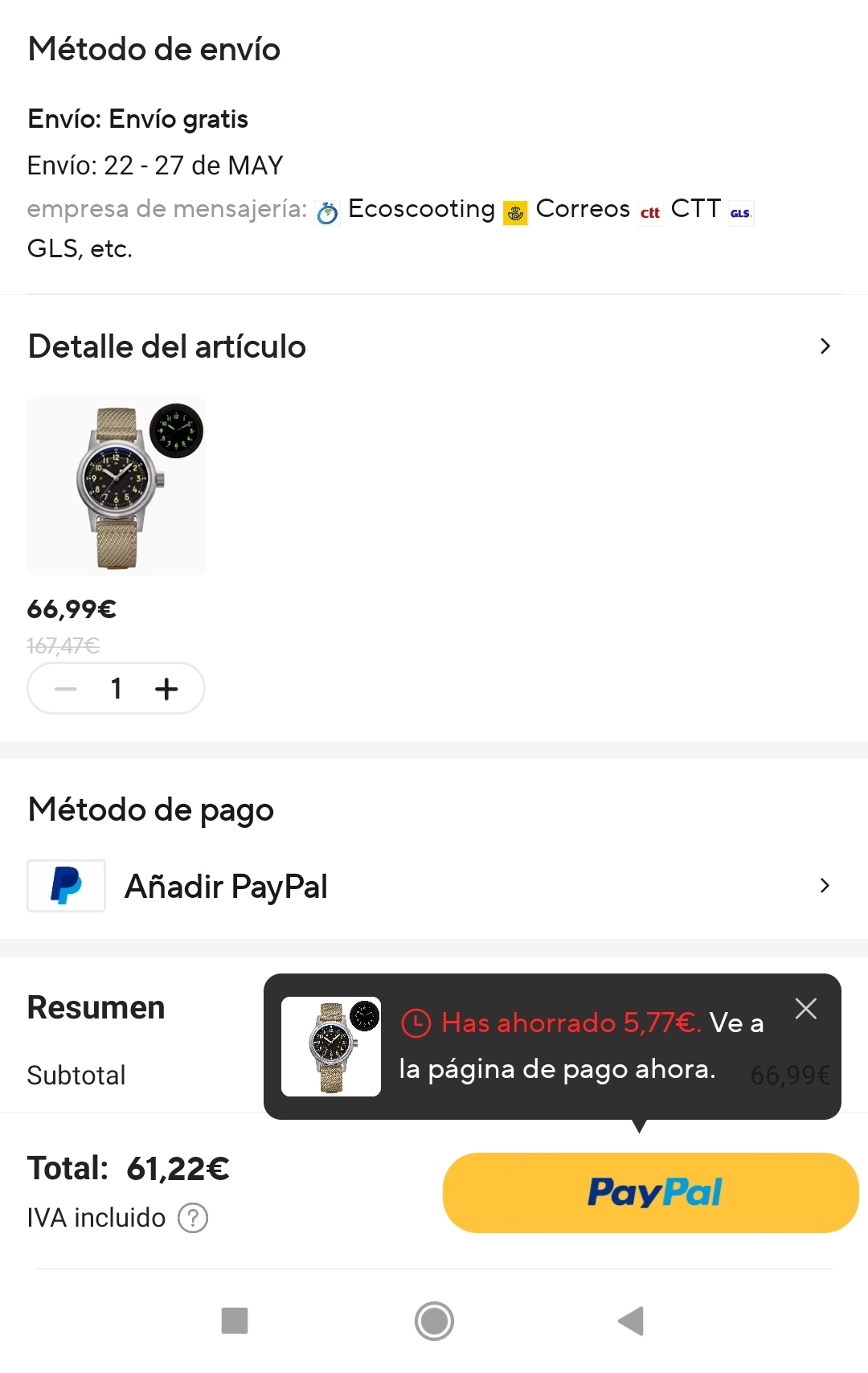This screenshot has width=868, height=1373.
Task: Go back using system navigation
Action: pos(631,1321)
